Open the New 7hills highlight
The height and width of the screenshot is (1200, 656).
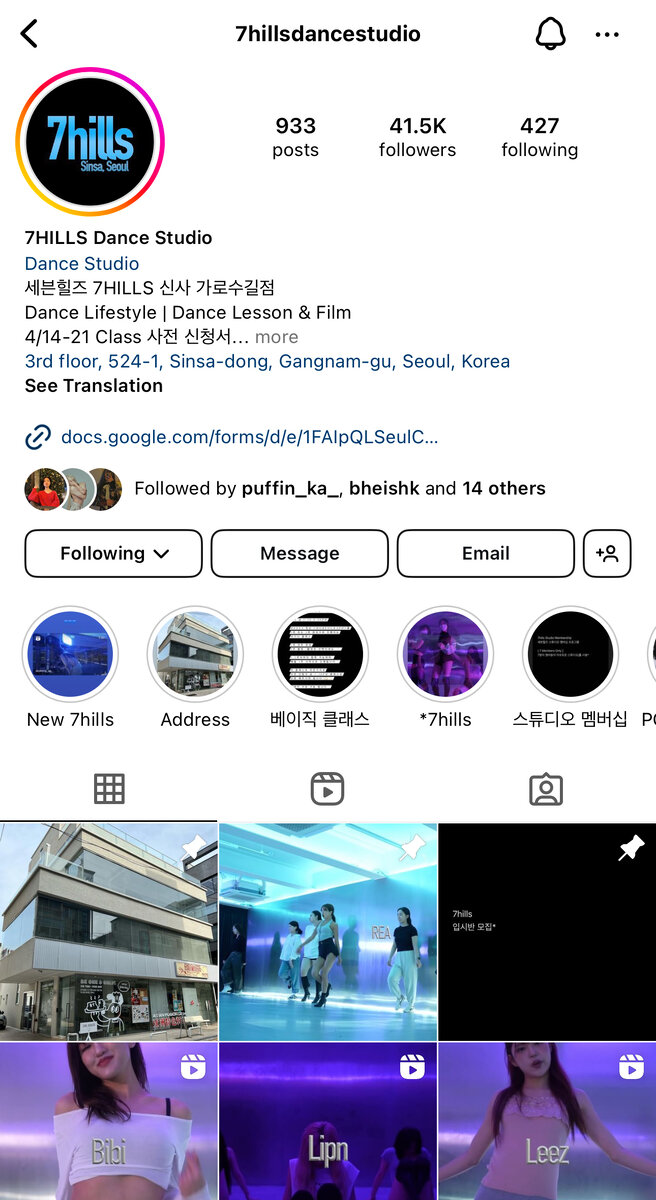click(x=70, y=655)
